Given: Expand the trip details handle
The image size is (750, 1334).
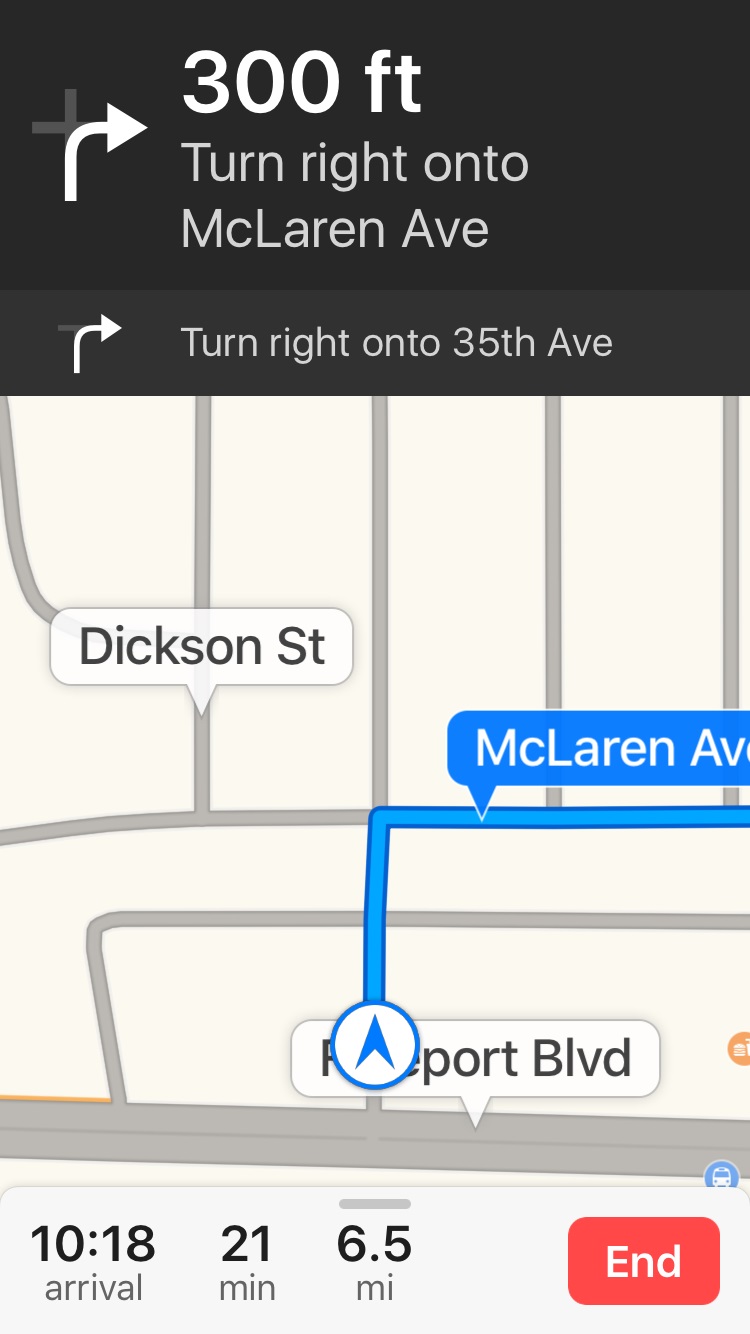Looking at the screenshot, I should [x=375, y=1204].
